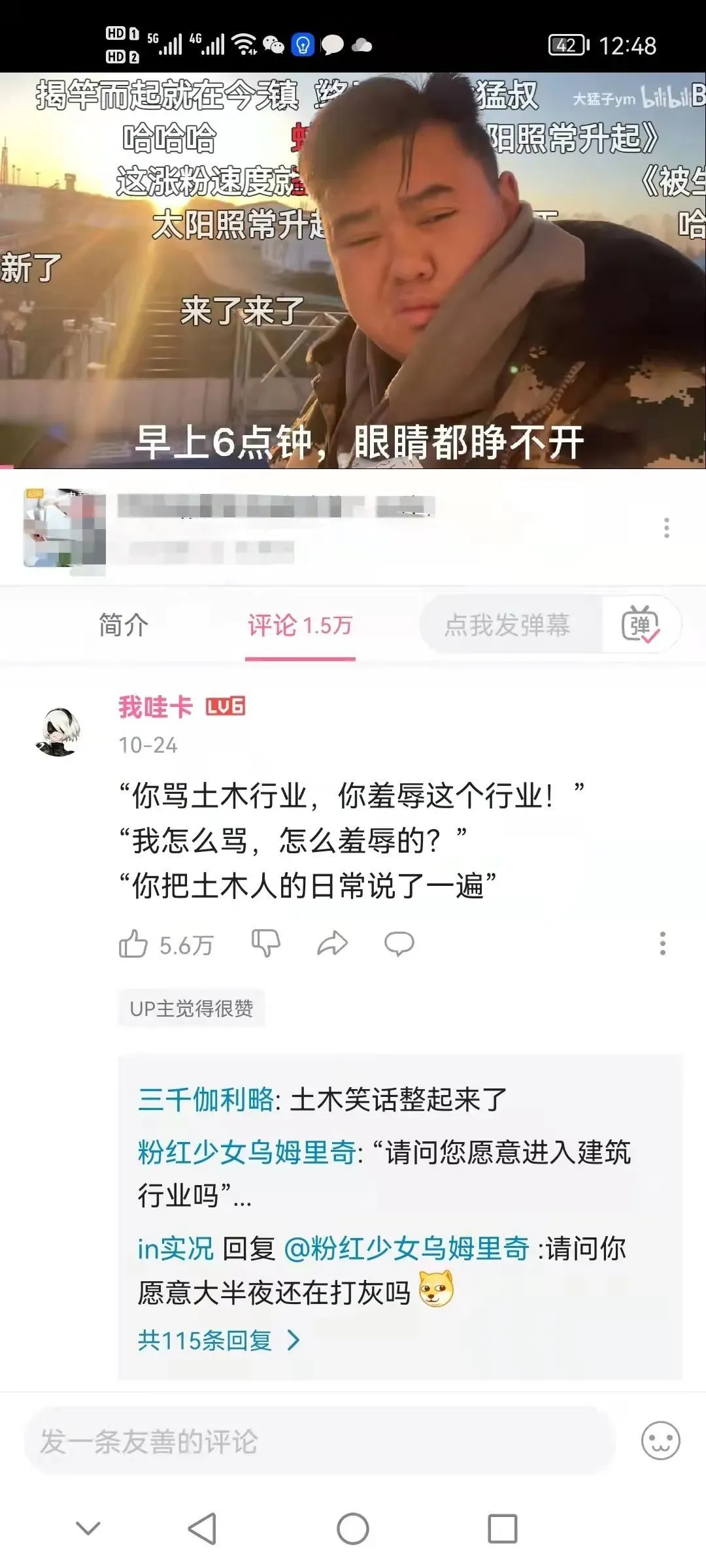
Task: Like 我哇卡's comment
Action: (133, 944)
